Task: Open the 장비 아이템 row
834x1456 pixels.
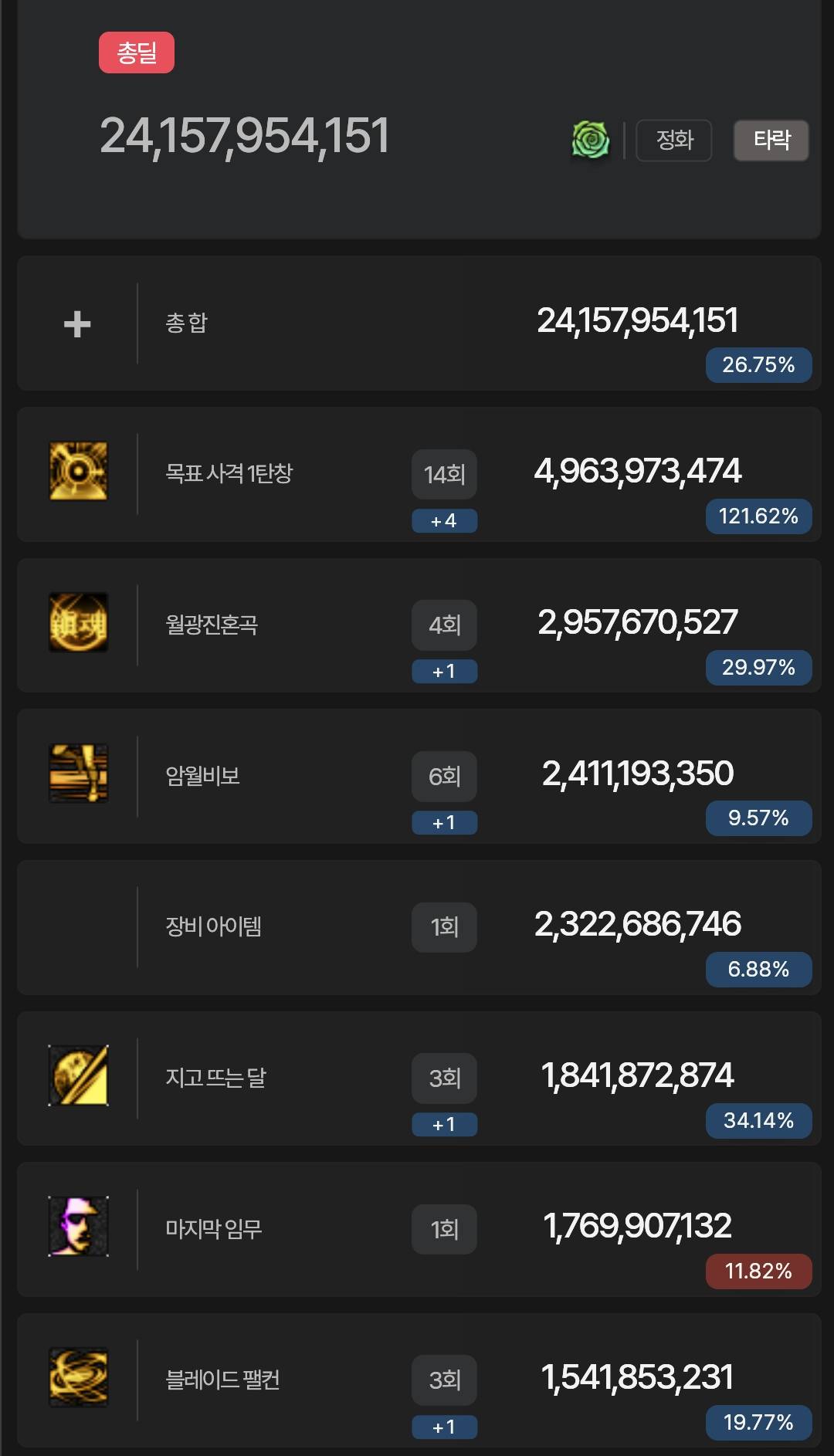Action: pyautogui.click(x=419, y=927)
